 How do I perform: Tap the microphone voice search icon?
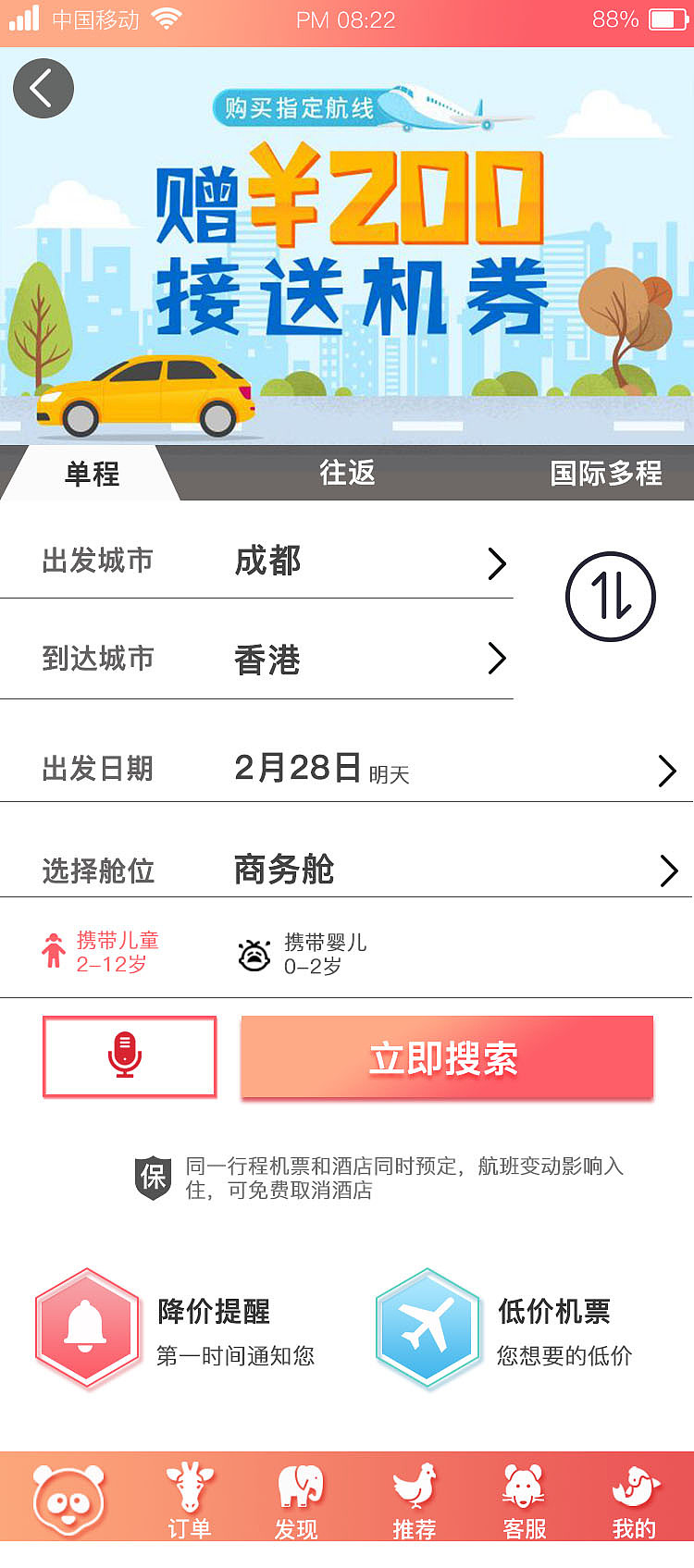pyautogui.click(x=129, y=1056)
